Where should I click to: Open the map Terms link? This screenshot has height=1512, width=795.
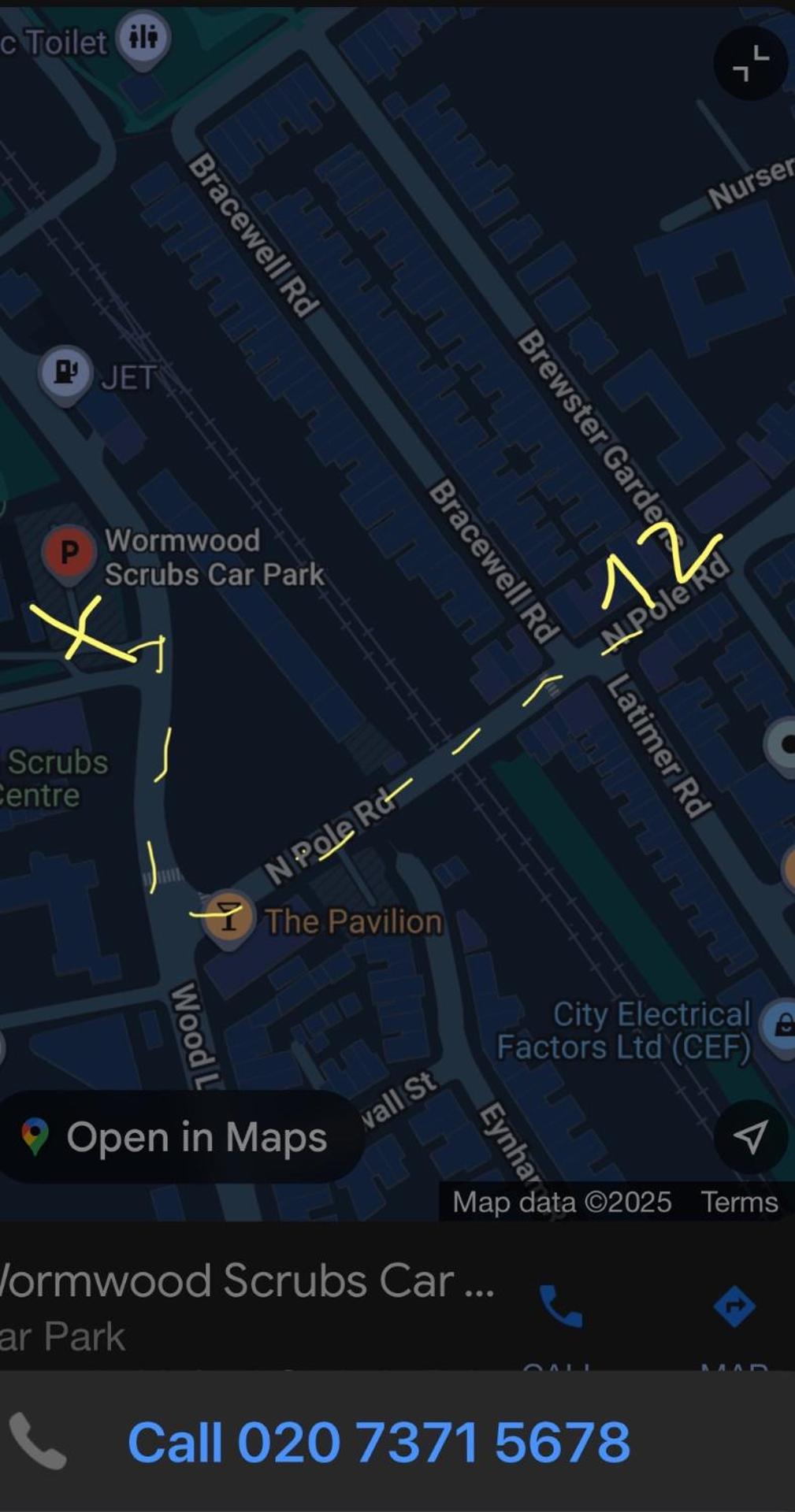(x=739, y=1203)
